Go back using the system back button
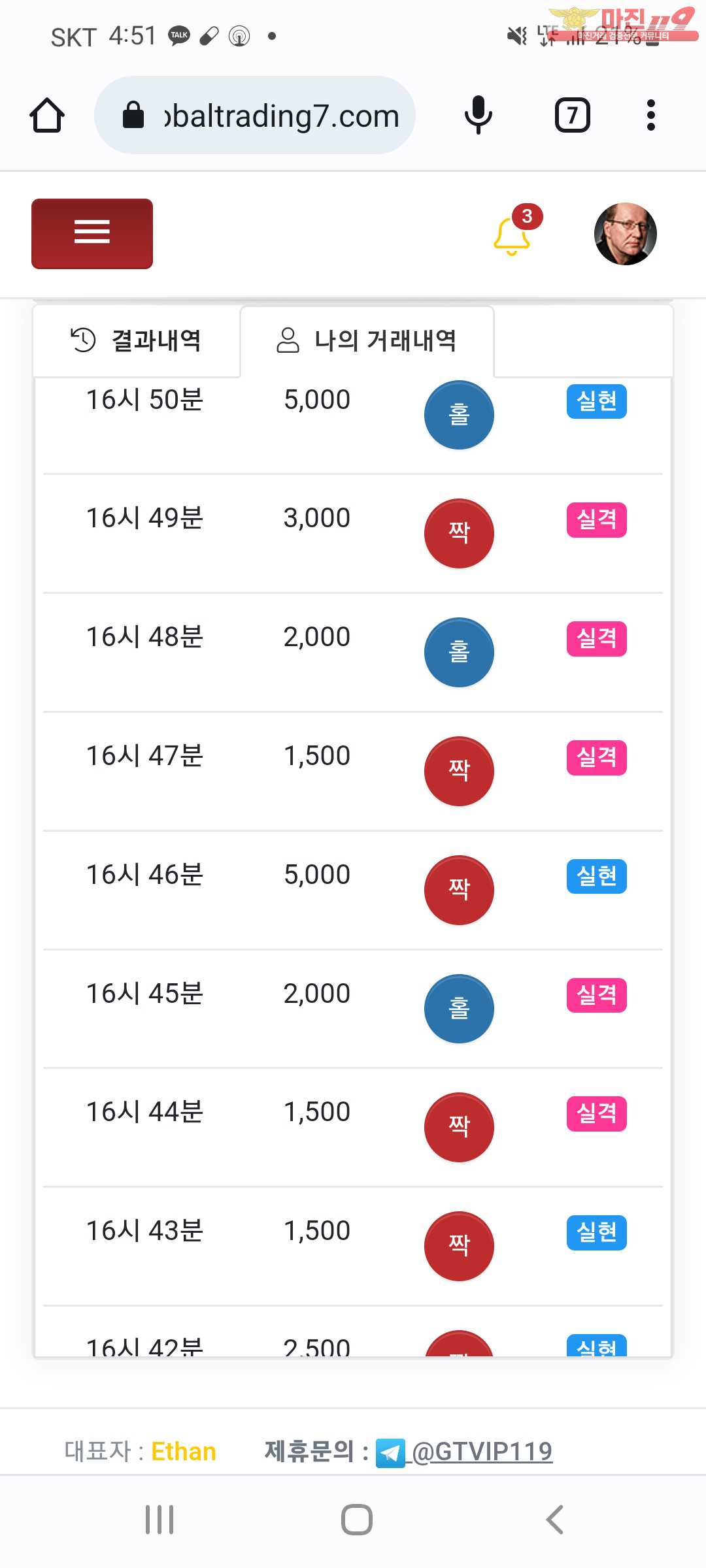The height and width of the screenshot is (1568, 706). pos(555,1519)
